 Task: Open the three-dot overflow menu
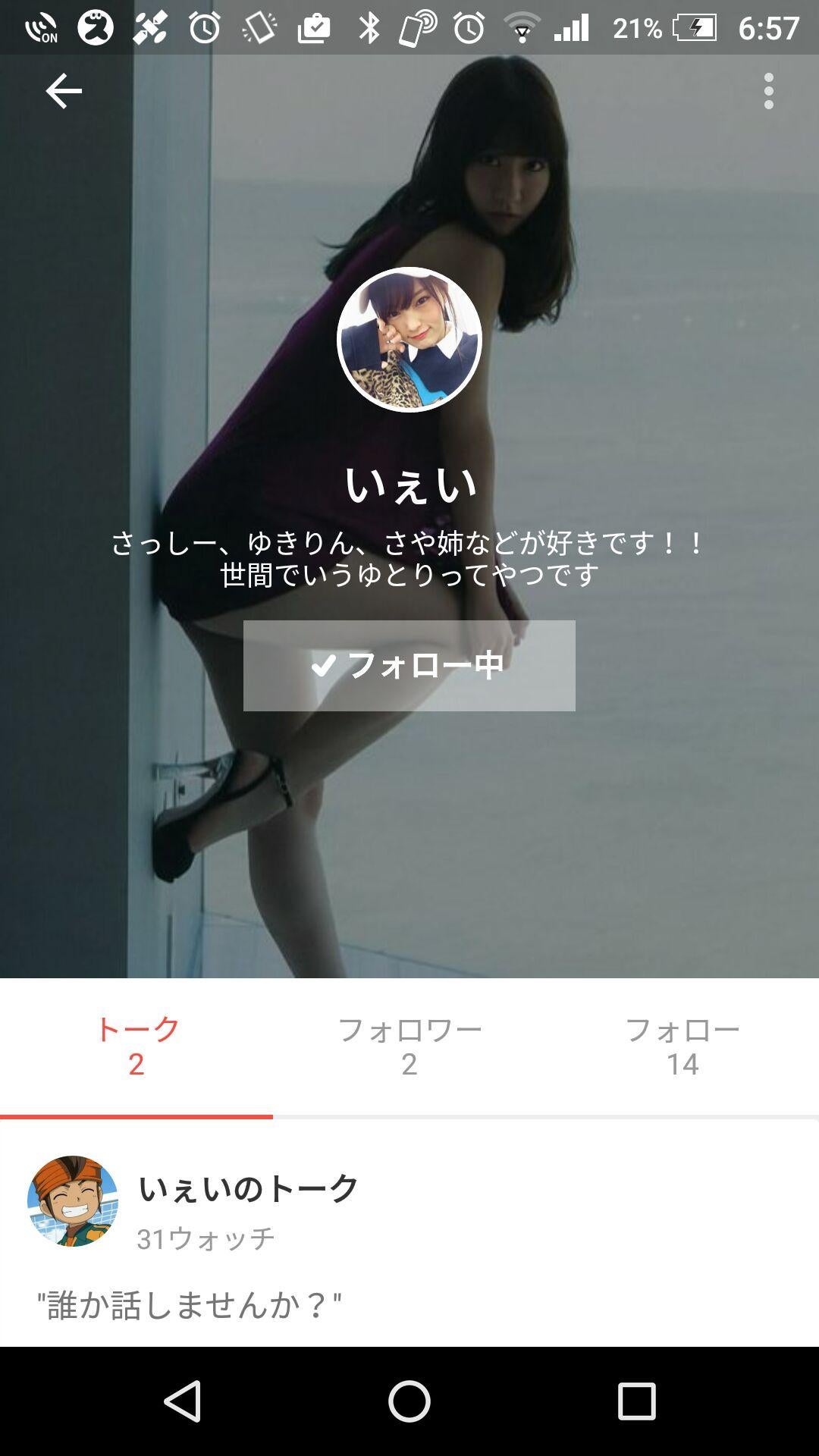[x=768, y=91]
